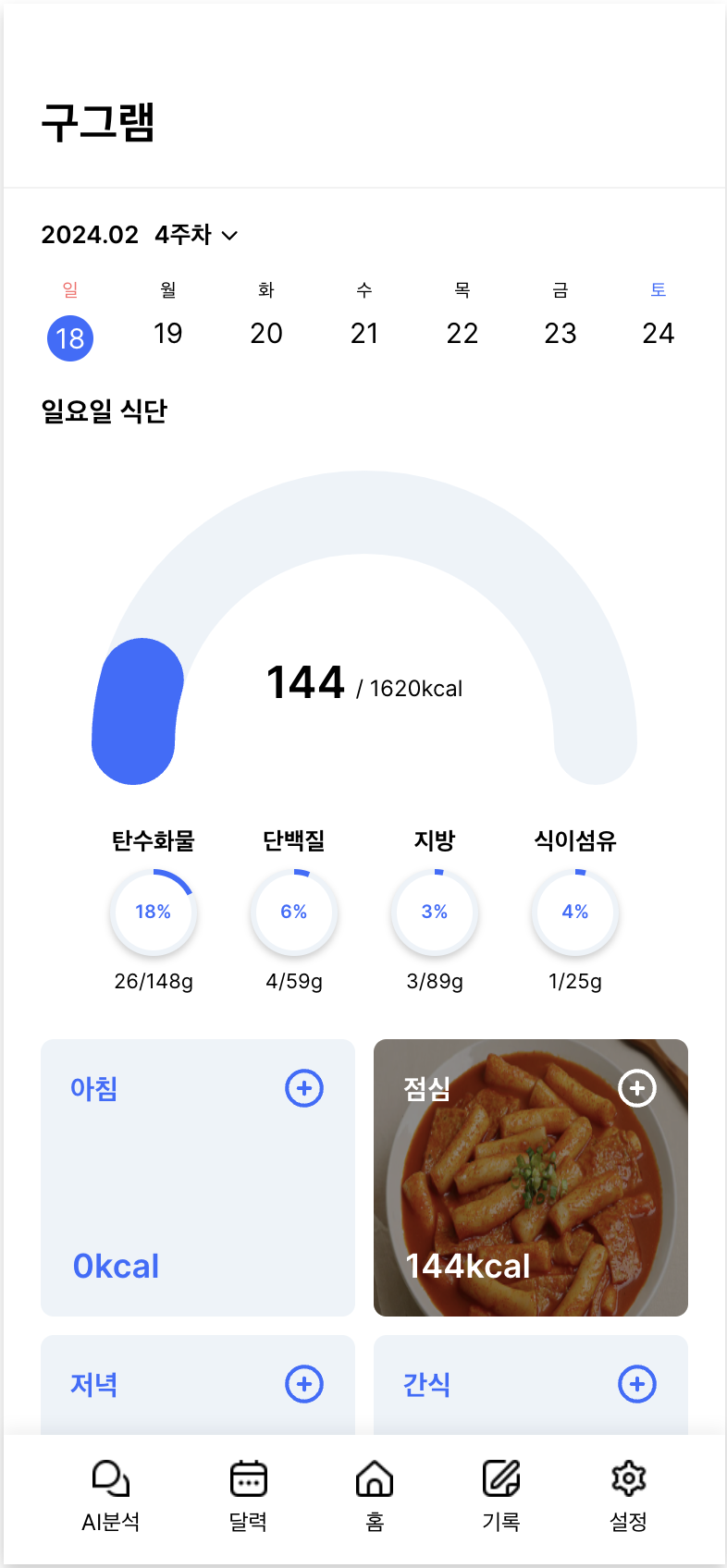
Task: Add a snack to 간식 with the plus icon
Action: click(x=637, y=1384)
